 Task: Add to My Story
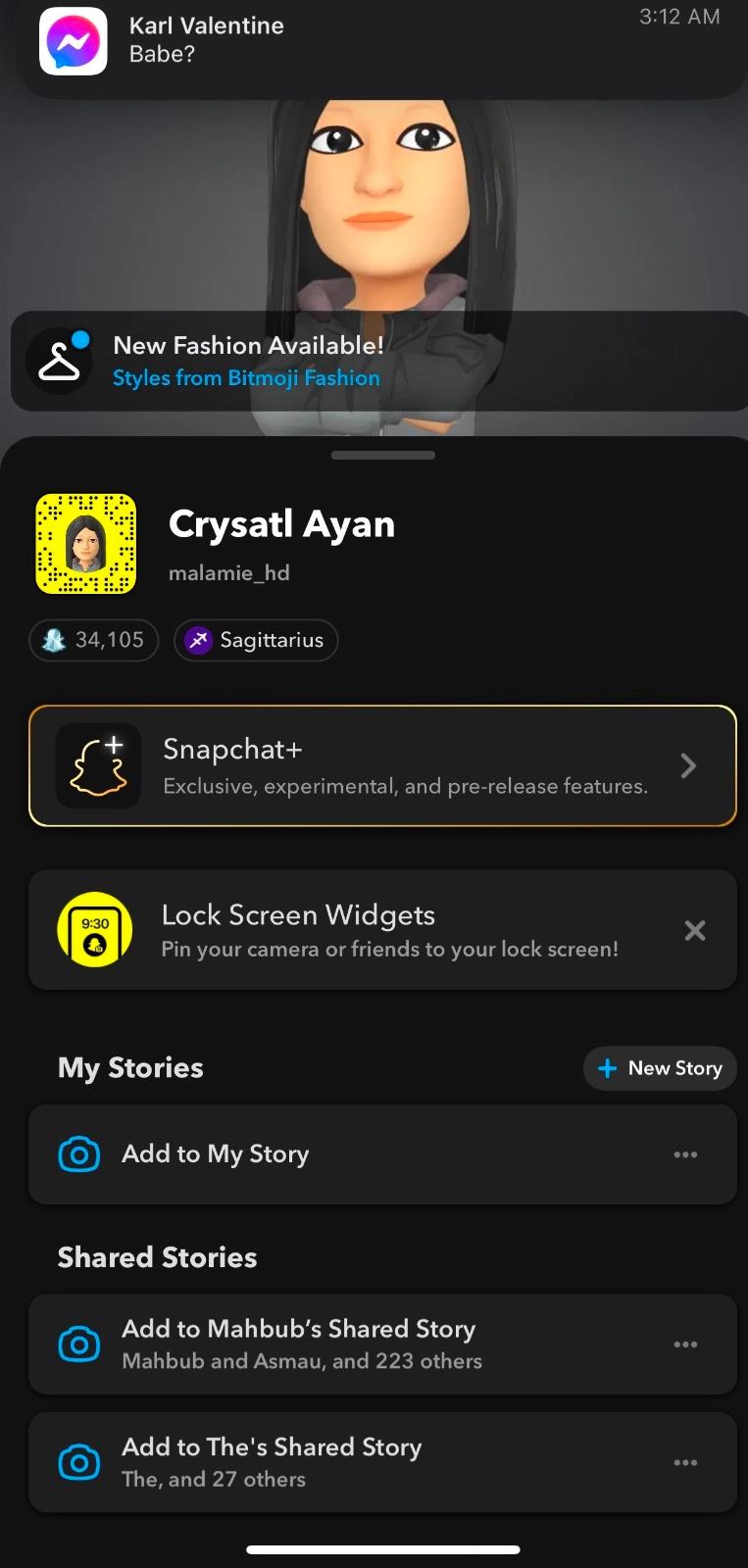(294, 1154)
